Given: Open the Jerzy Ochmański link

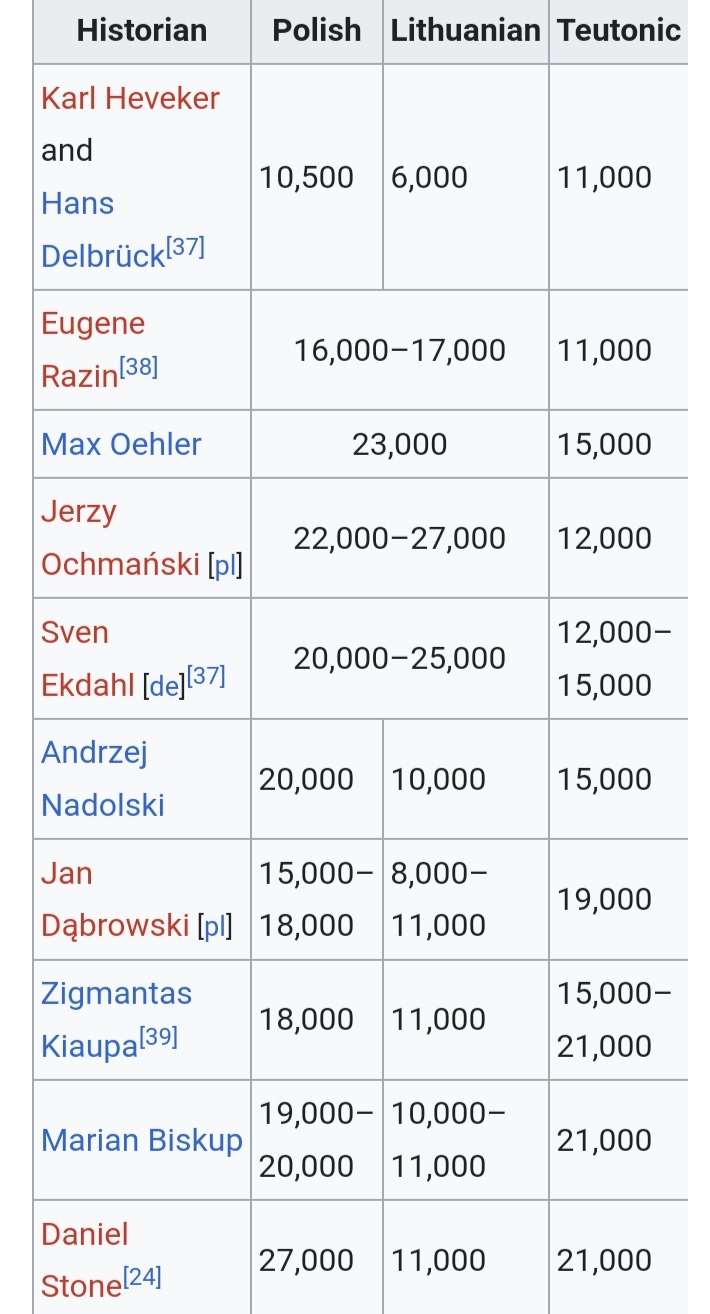Looking at the screenshot, I should pyautogui.click(x=121, y=538).
